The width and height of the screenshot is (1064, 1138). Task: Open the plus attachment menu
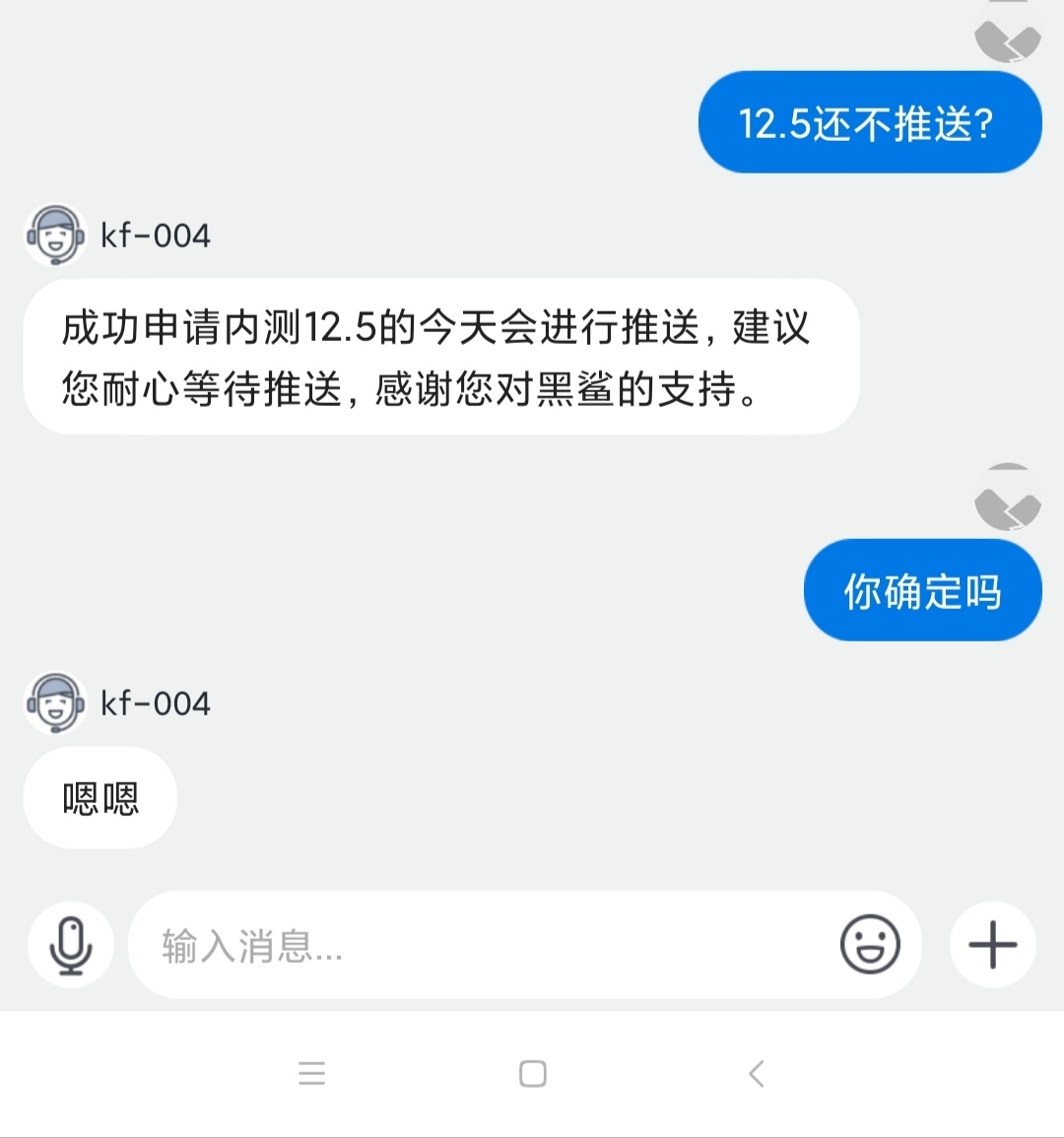[x=992, y=945]
